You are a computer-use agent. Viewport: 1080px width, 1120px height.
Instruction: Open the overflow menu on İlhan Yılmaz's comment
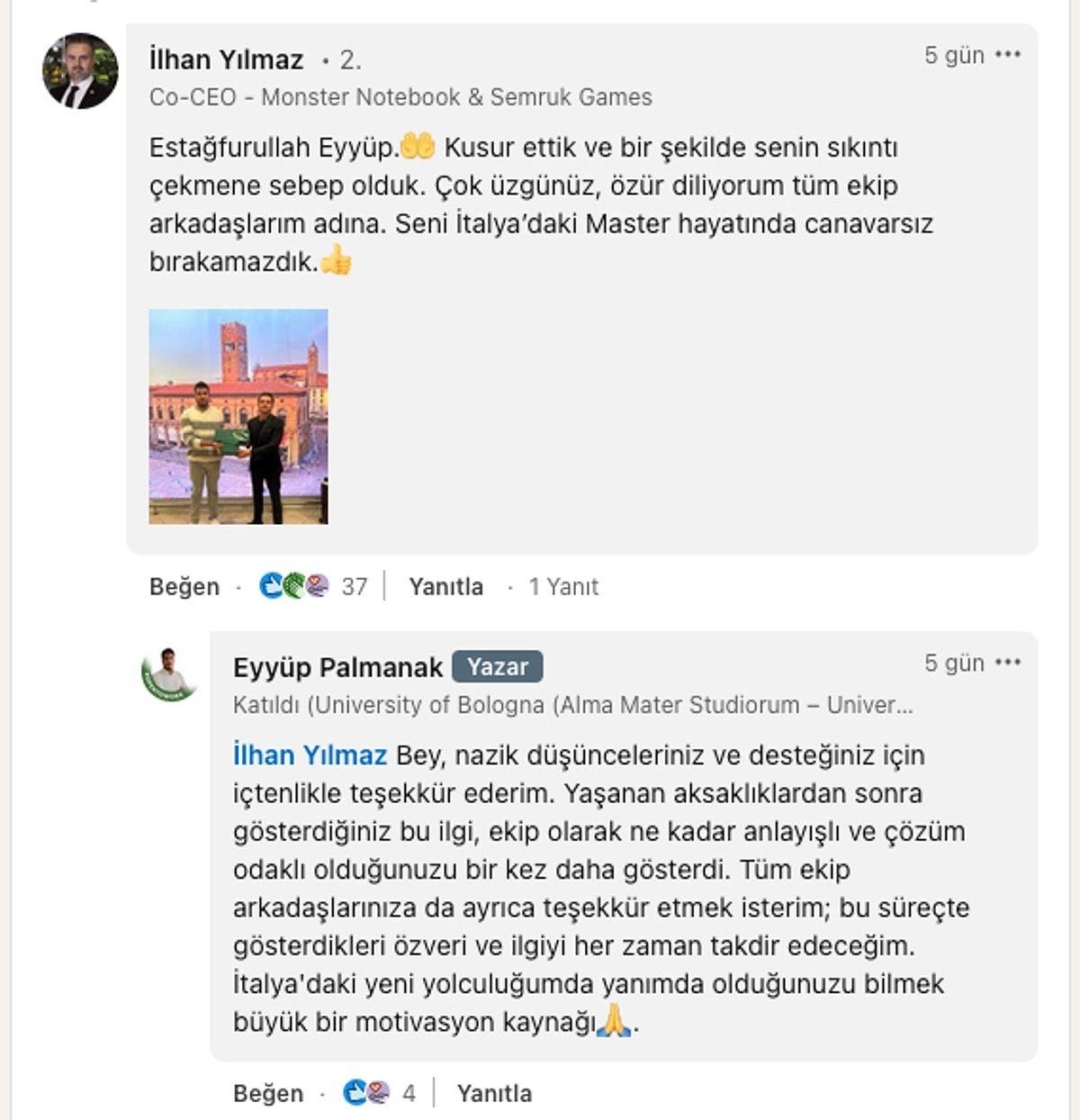point(1009,56)
